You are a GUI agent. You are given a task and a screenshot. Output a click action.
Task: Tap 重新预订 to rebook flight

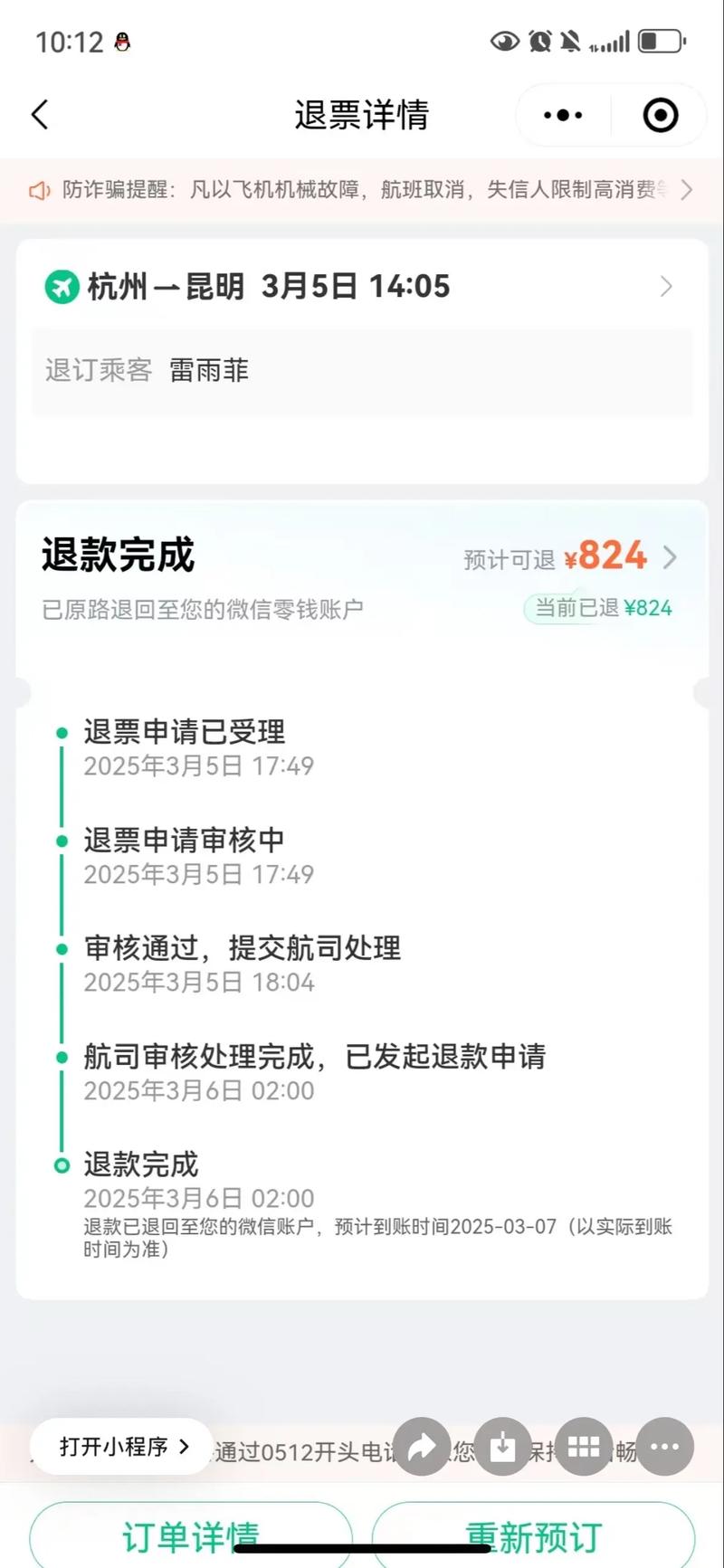pyautogui.click(x=534, y=1536)
